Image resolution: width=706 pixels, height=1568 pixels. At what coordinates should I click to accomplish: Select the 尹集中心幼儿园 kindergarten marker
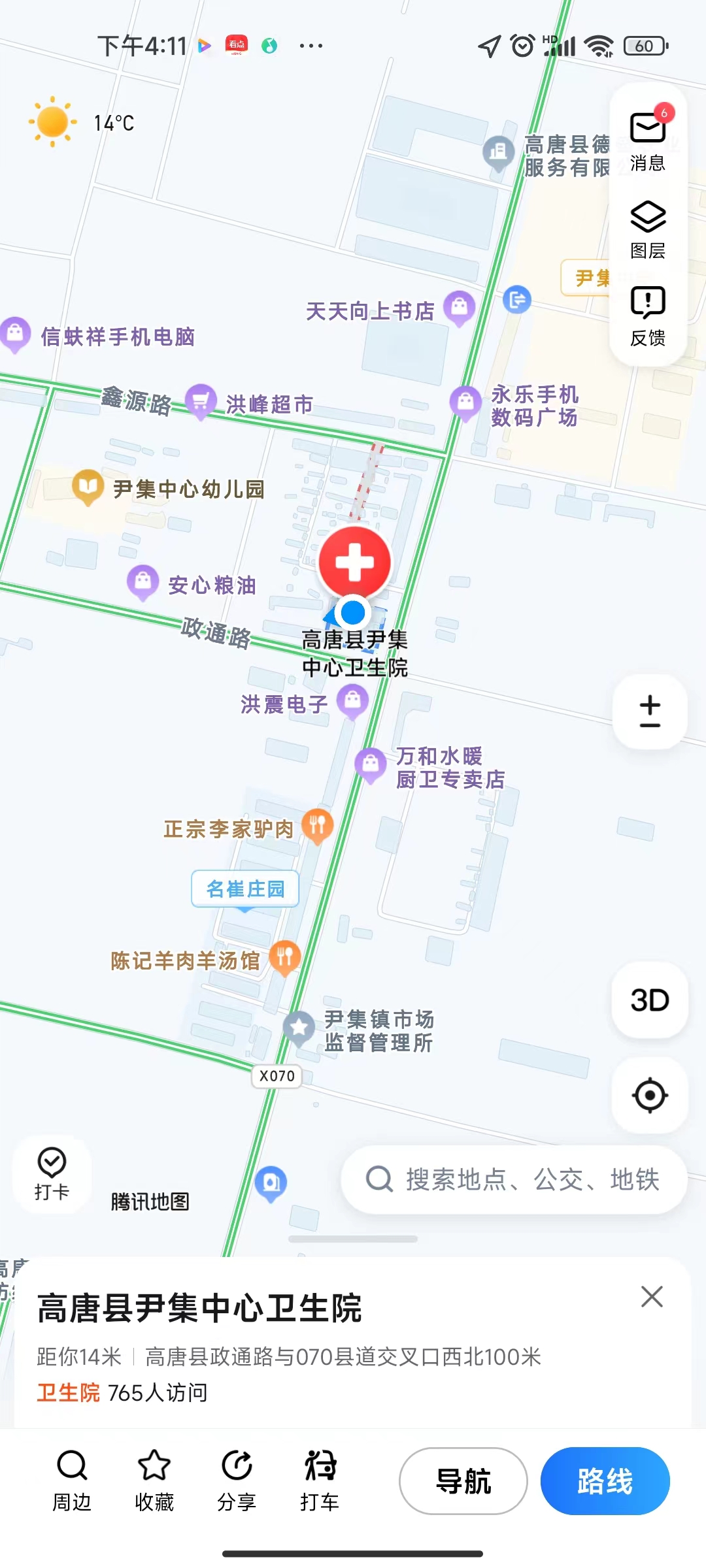coord(88,487)
